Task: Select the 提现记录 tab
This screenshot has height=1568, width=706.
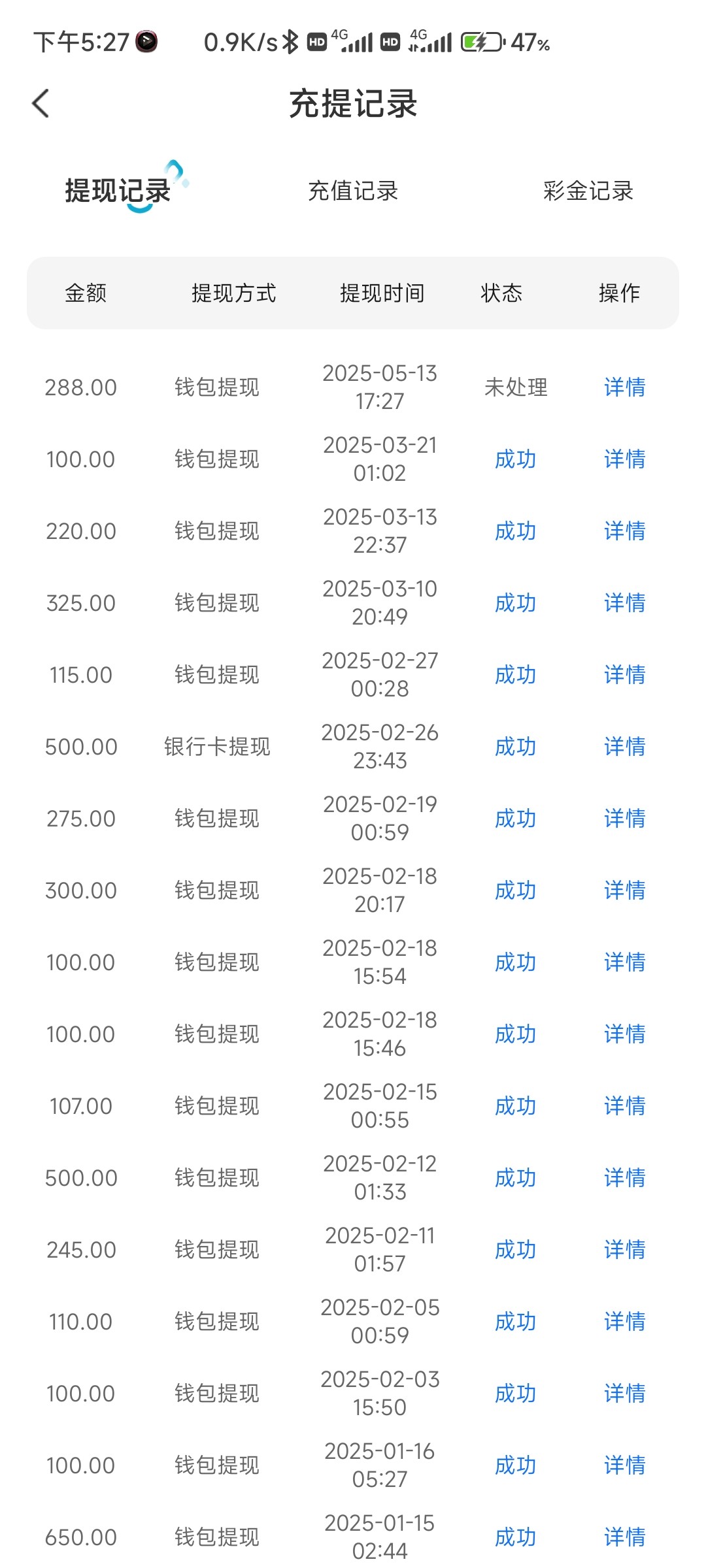Action: pos(118,191)
